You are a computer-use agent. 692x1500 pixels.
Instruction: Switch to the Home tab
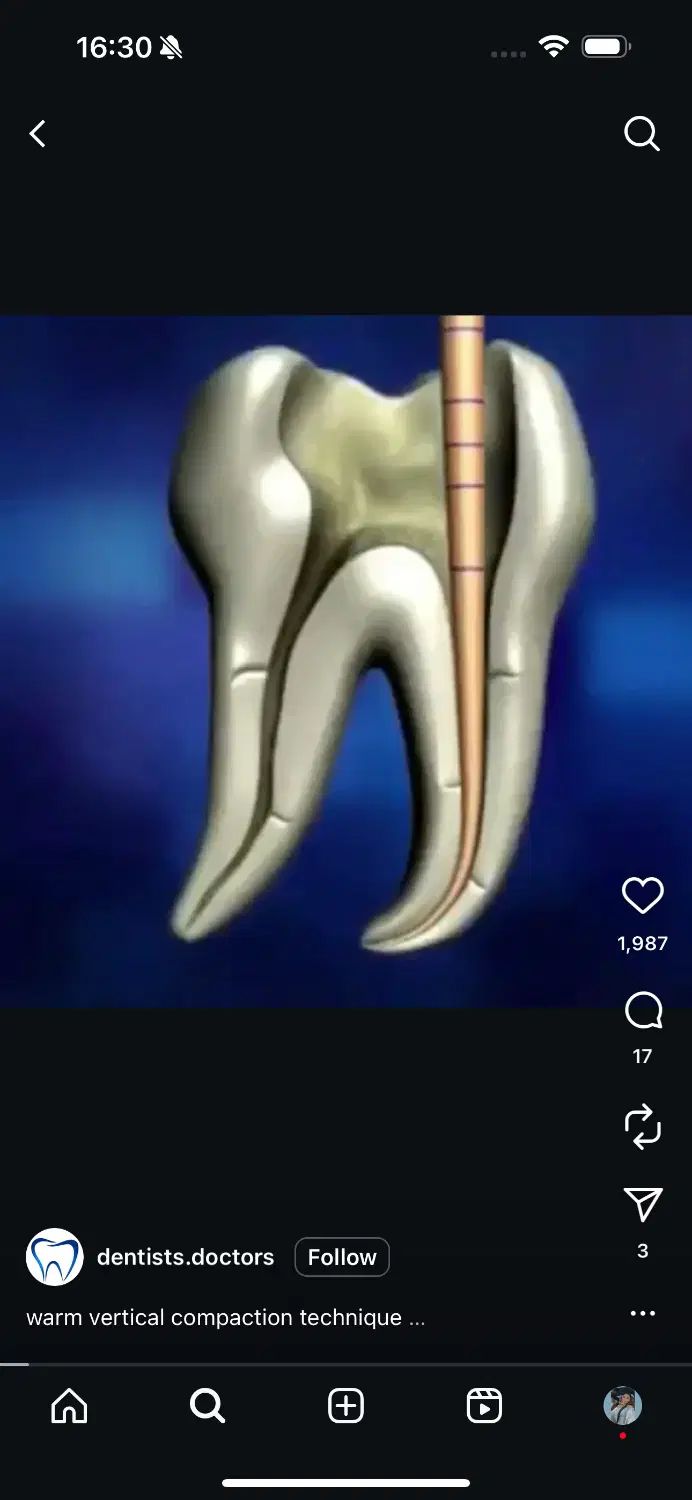coord(69,1406)
